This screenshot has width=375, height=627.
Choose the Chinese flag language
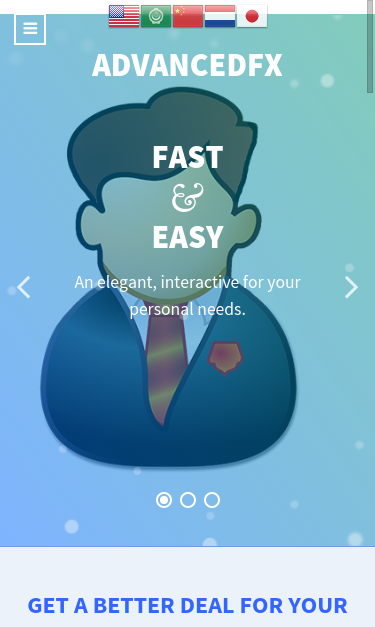[x=188, y=16]
